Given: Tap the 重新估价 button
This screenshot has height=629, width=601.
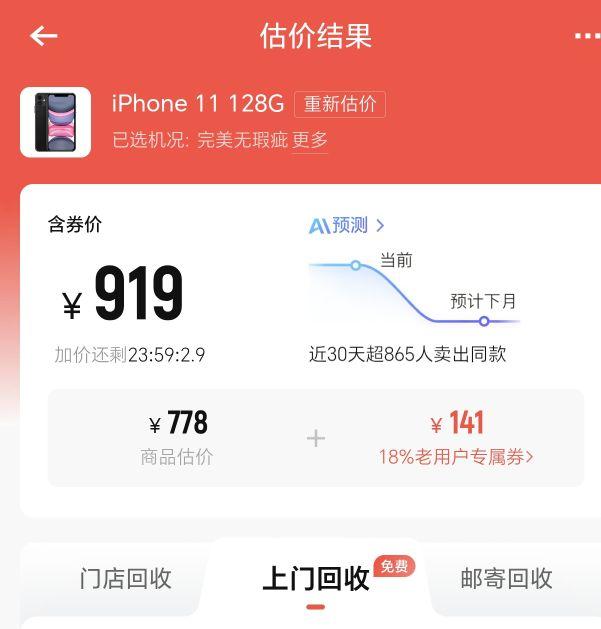Looking at the screenshot, I should click(x=340, y=104).
